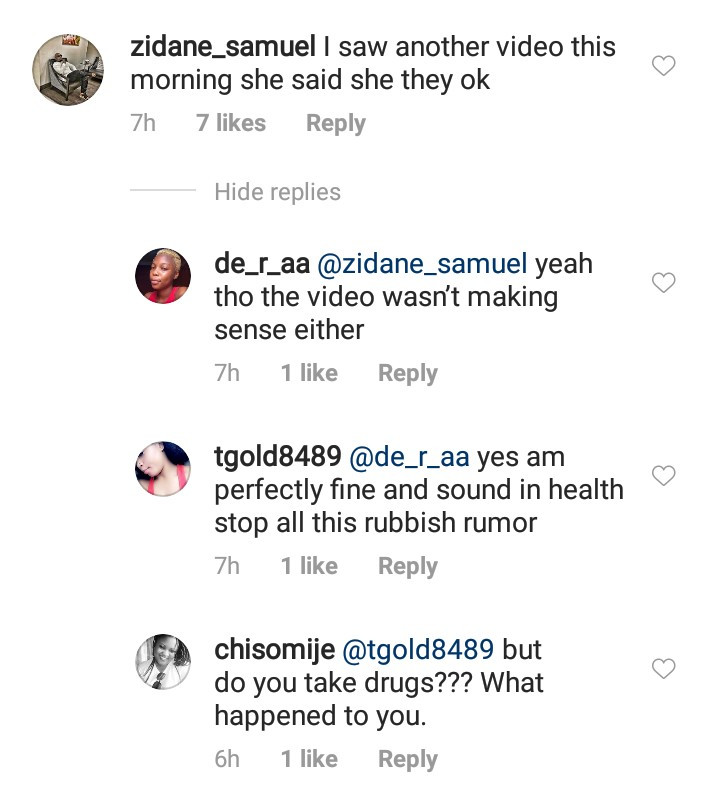
Task: Like tgold8489's reply
Action: pyautogui.click(x=664, y=476)
